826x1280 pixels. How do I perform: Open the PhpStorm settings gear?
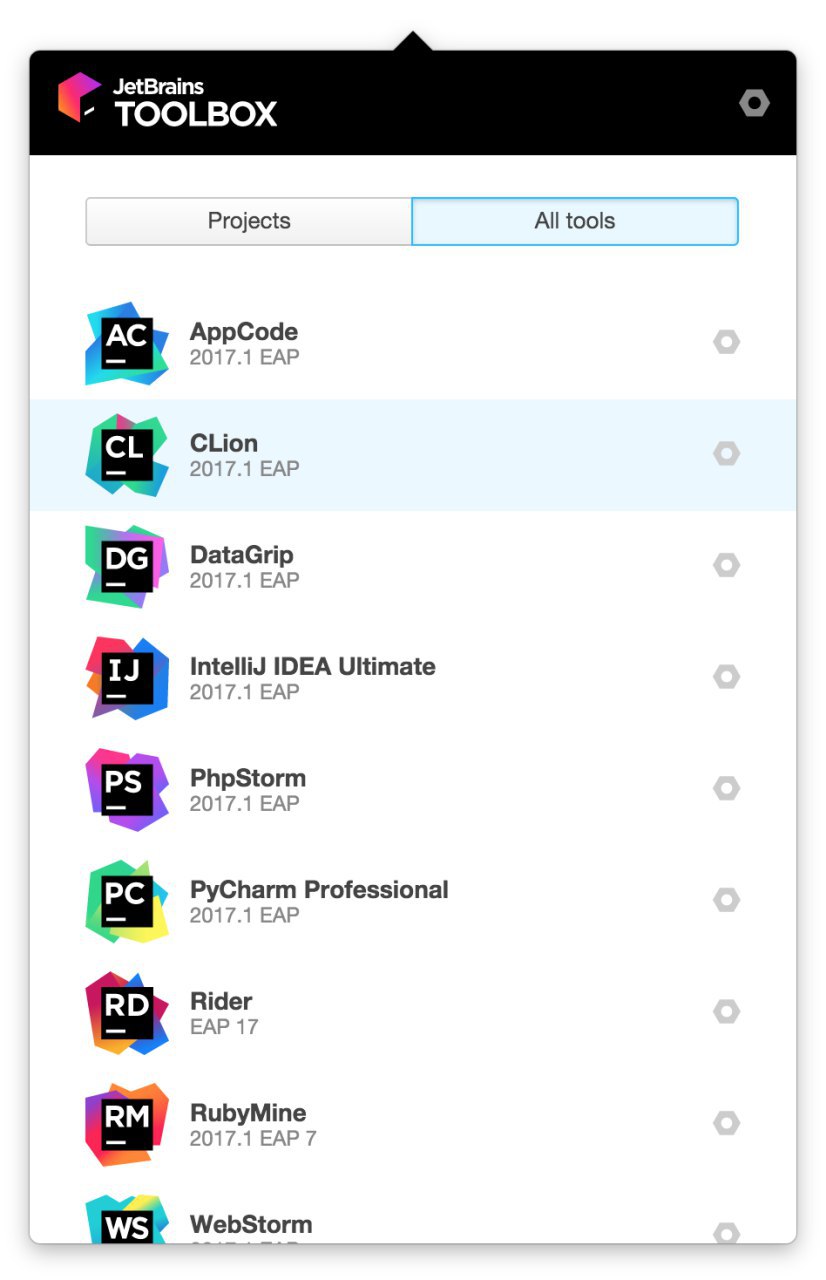[x=726, y=788]
